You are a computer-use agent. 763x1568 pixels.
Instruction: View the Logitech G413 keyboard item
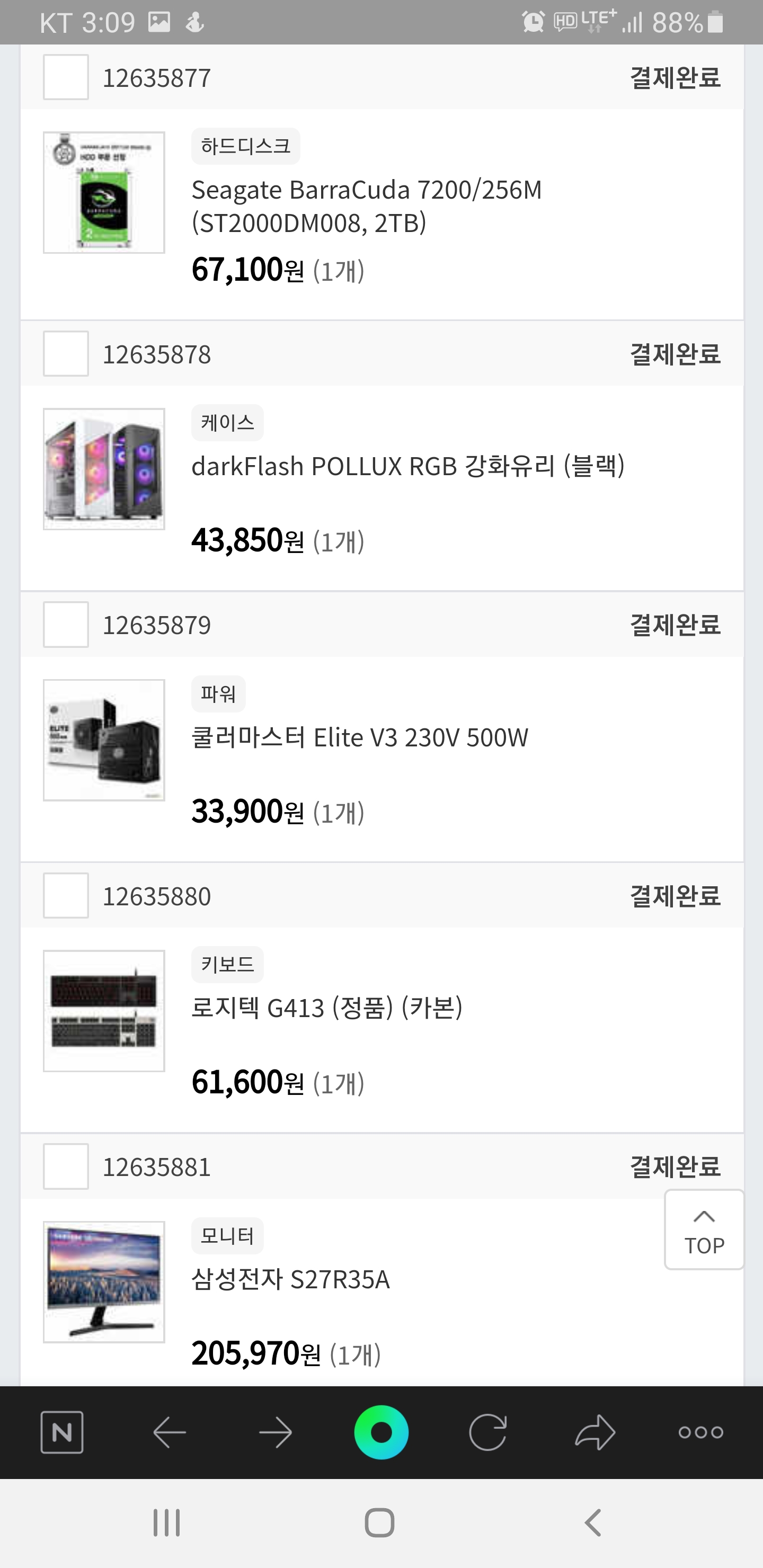[x=326, y=1009]
